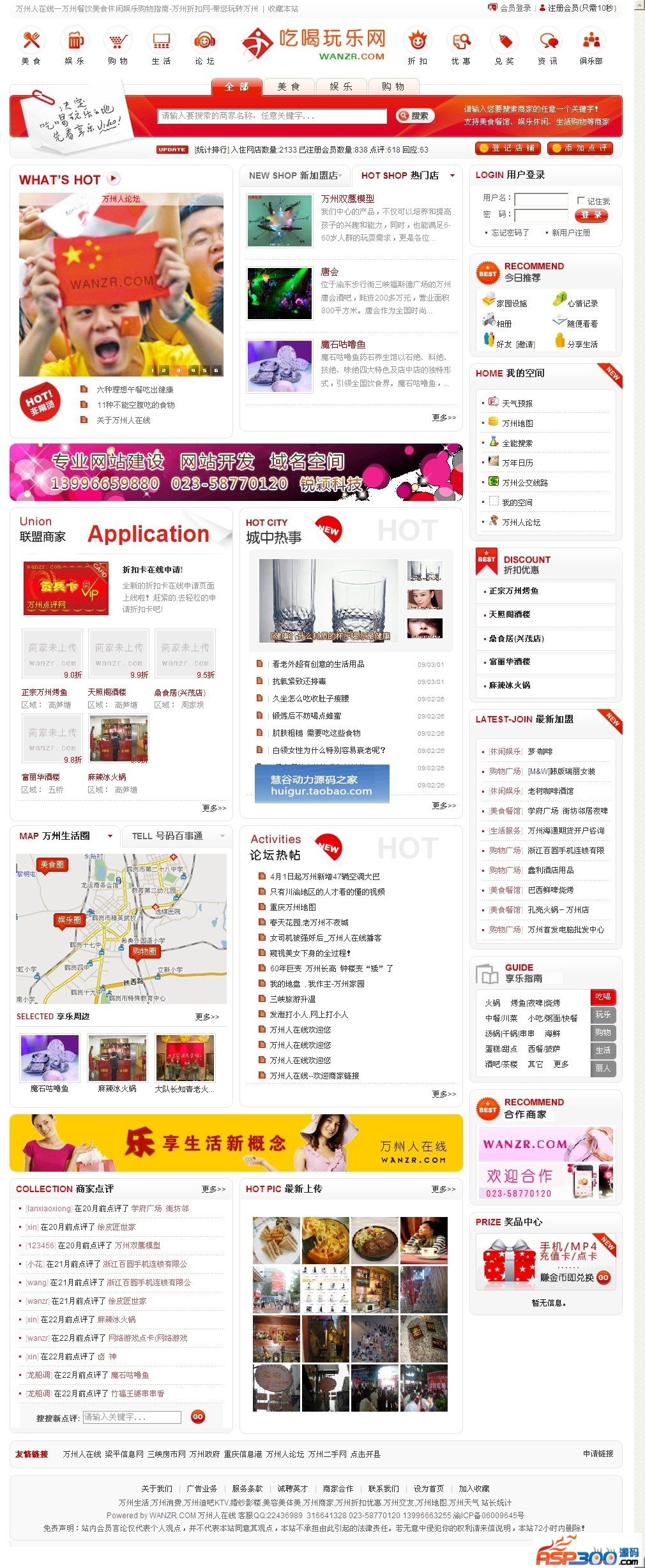Image resolution: width=645 pixels, height=1568 pixels.
Task: Open the 正宗万州烤鱼 discount entry
Action: tap(513, 591)
